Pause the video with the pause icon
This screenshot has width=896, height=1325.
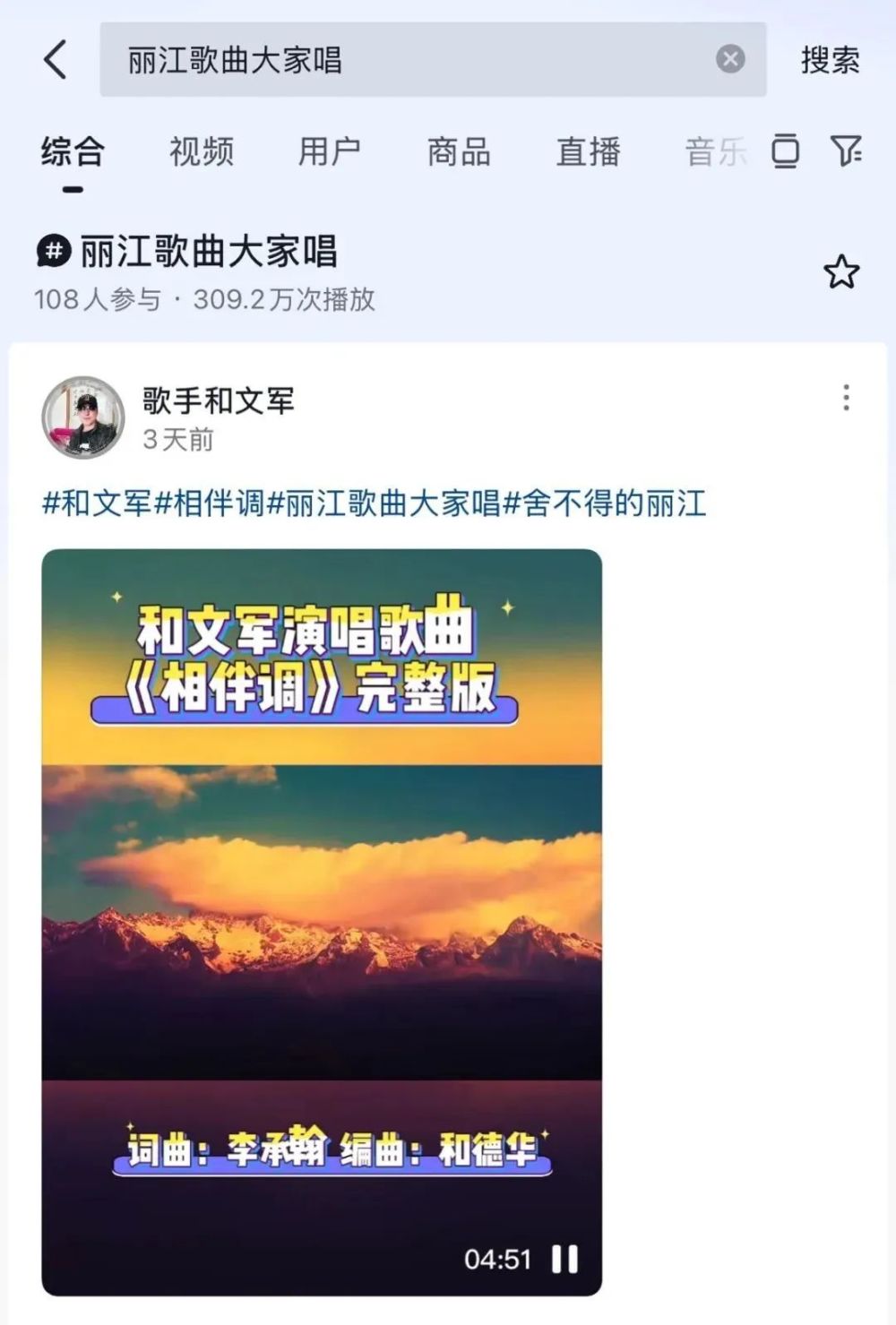tap(564, 1259)
